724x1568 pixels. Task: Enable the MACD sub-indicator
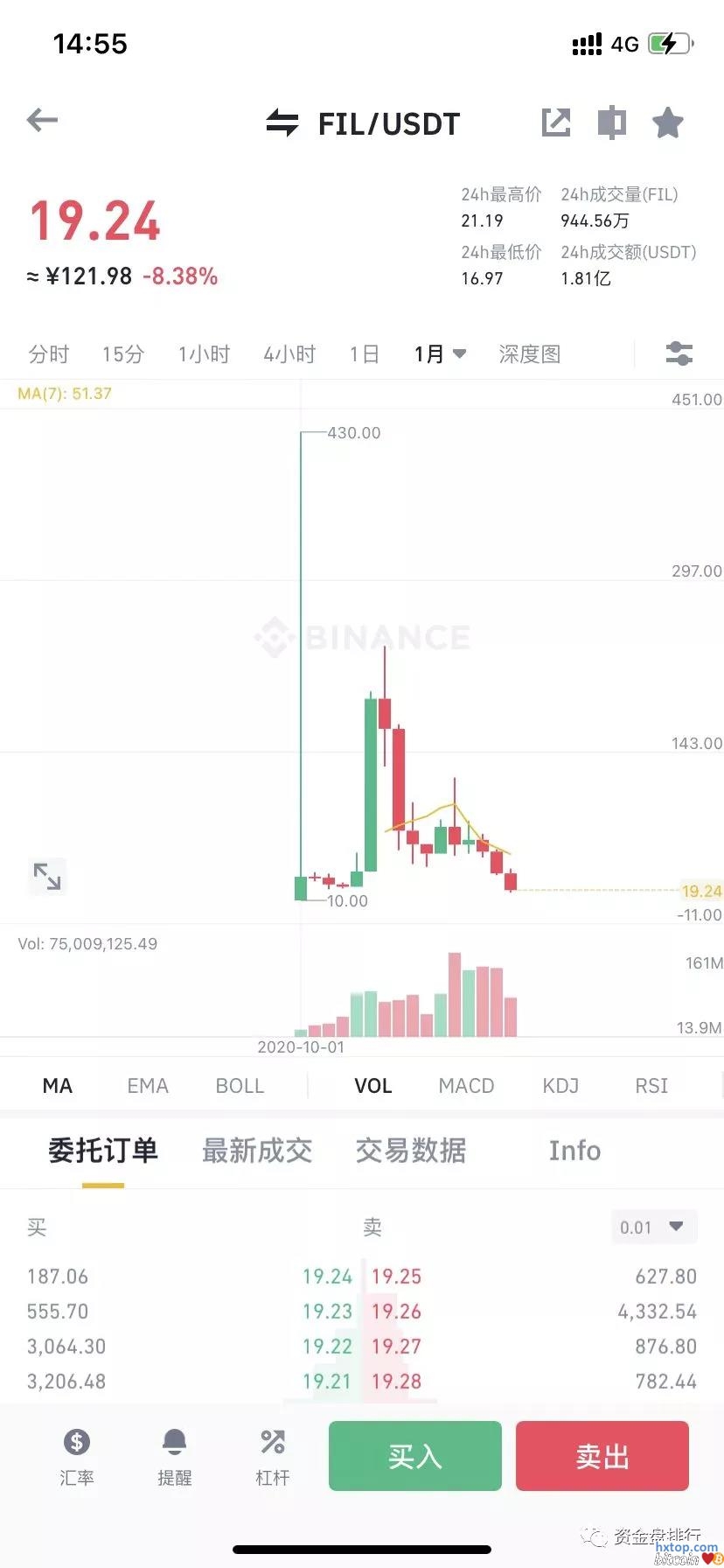tap(466, 1086)
